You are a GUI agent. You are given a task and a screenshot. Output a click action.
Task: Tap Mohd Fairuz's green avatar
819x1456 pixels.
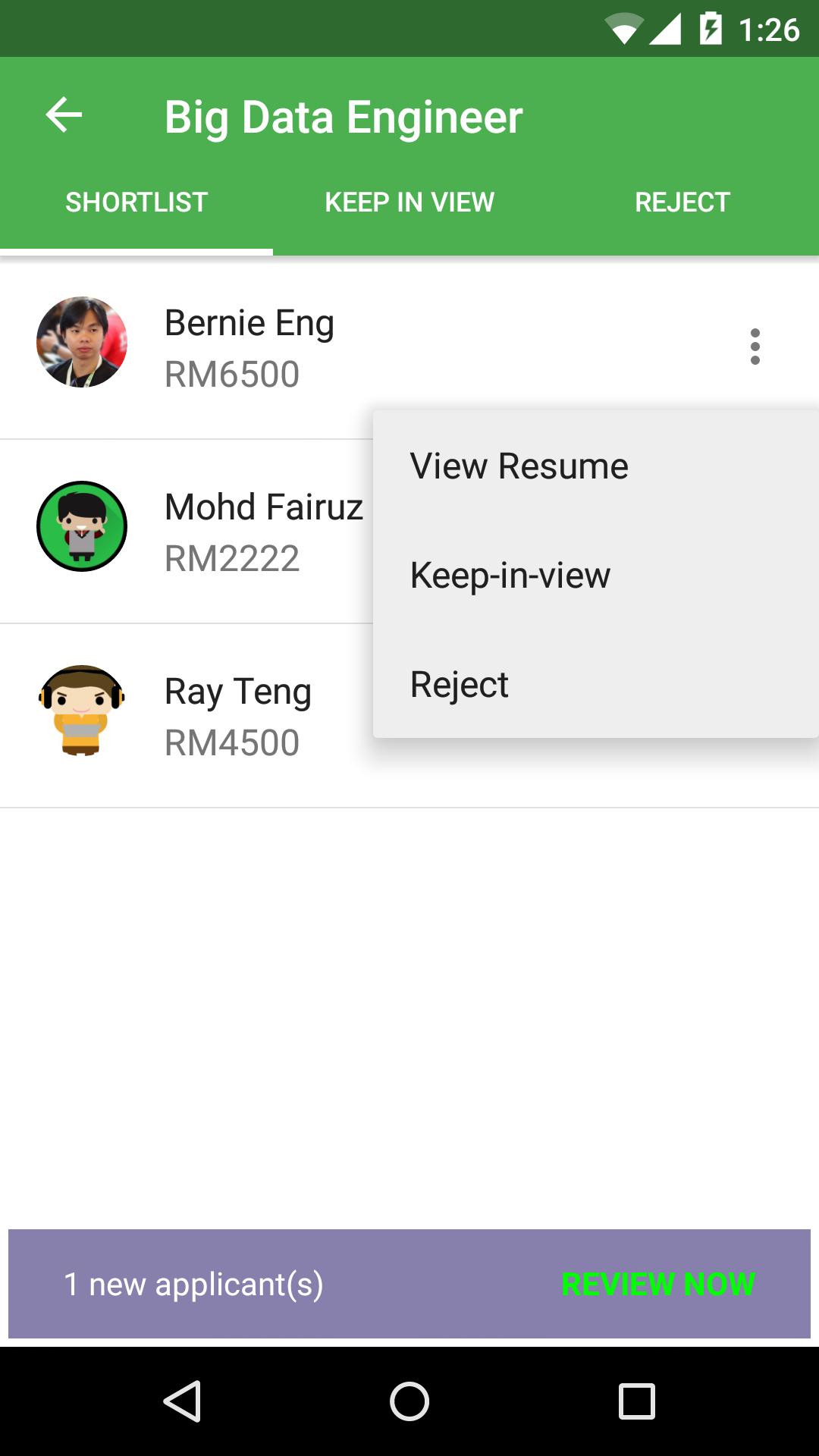(x=83, y=526)
